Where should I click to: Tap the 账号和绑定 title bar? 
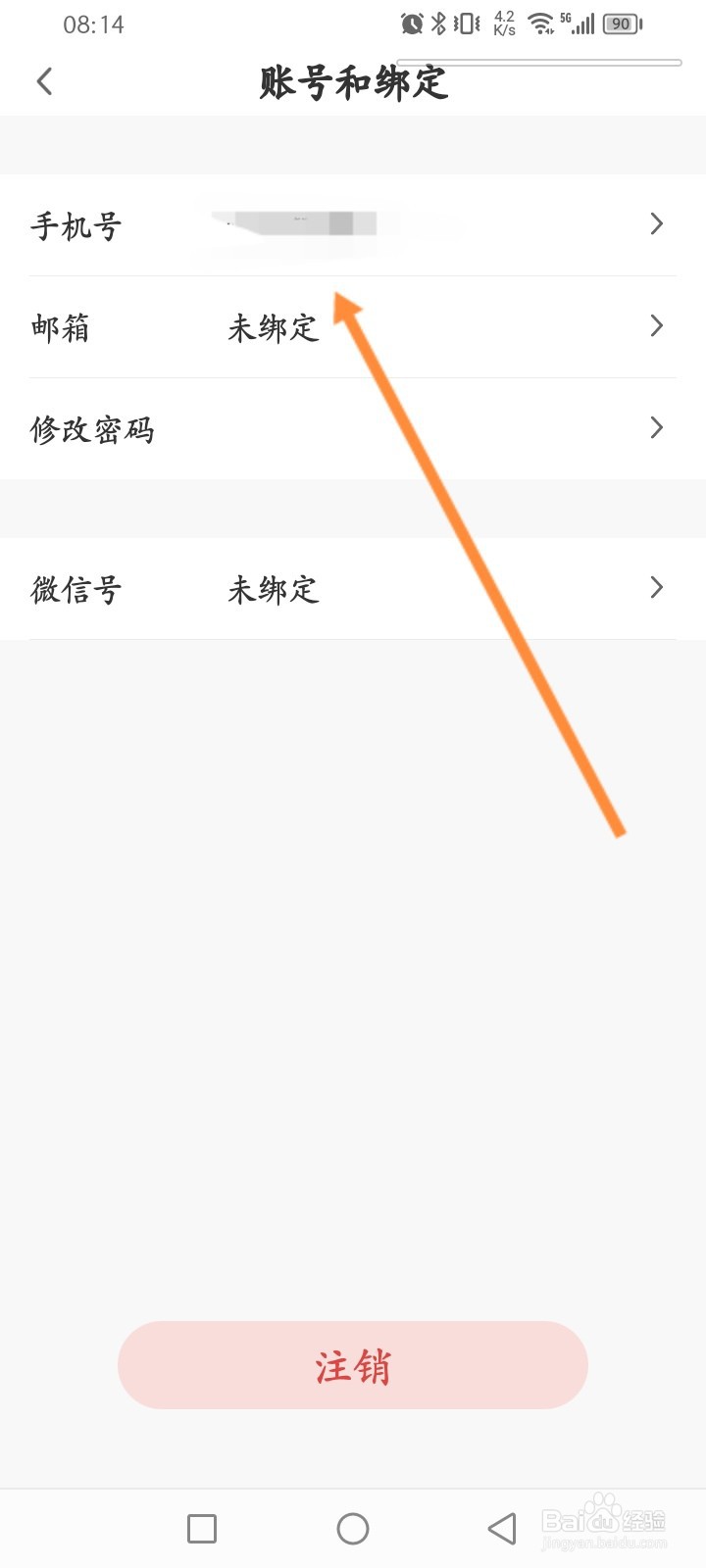(x=353, y=84)
